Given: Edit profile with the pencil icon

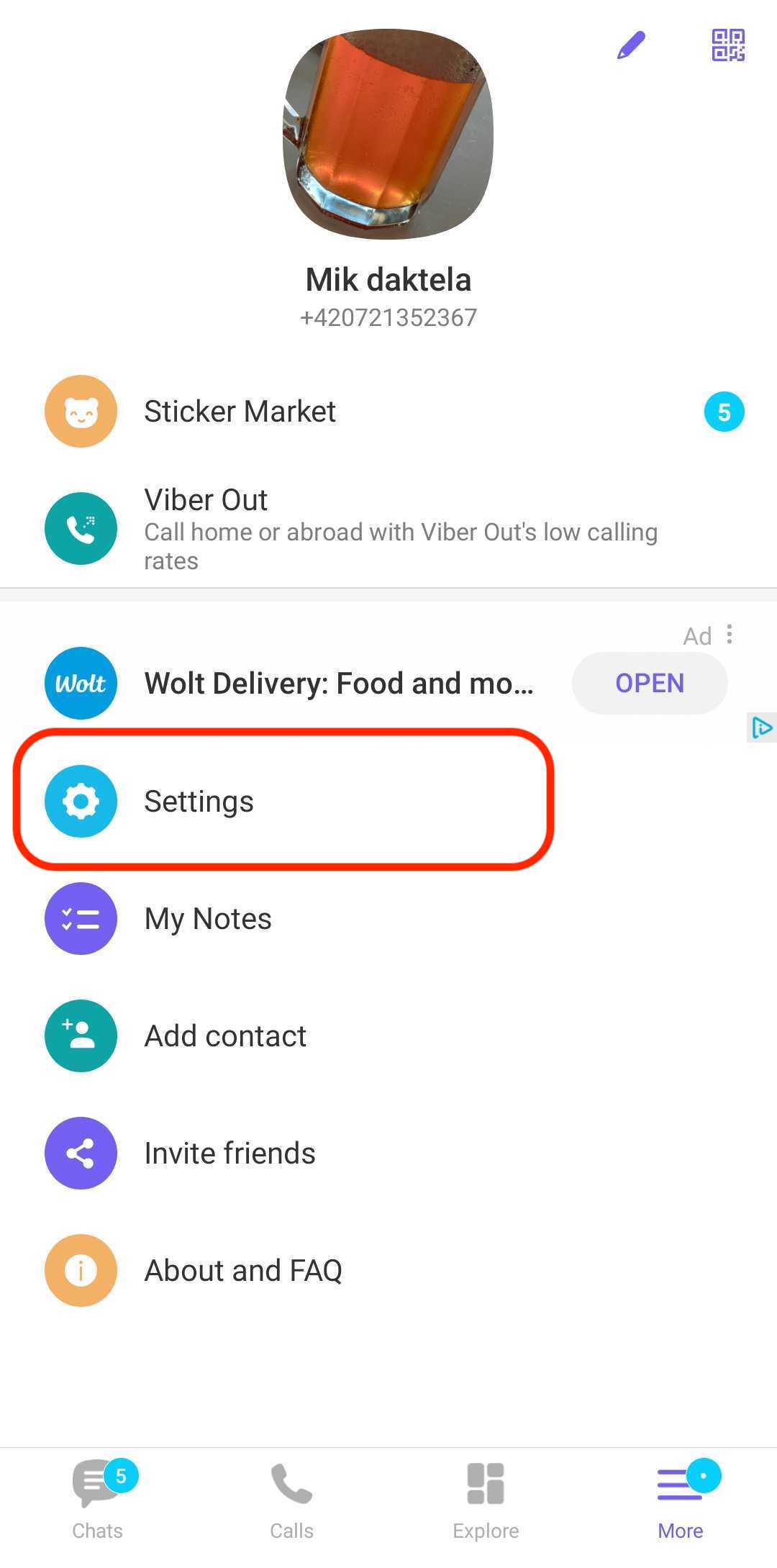Looking at the screenshot, I should tap(631, 46).
